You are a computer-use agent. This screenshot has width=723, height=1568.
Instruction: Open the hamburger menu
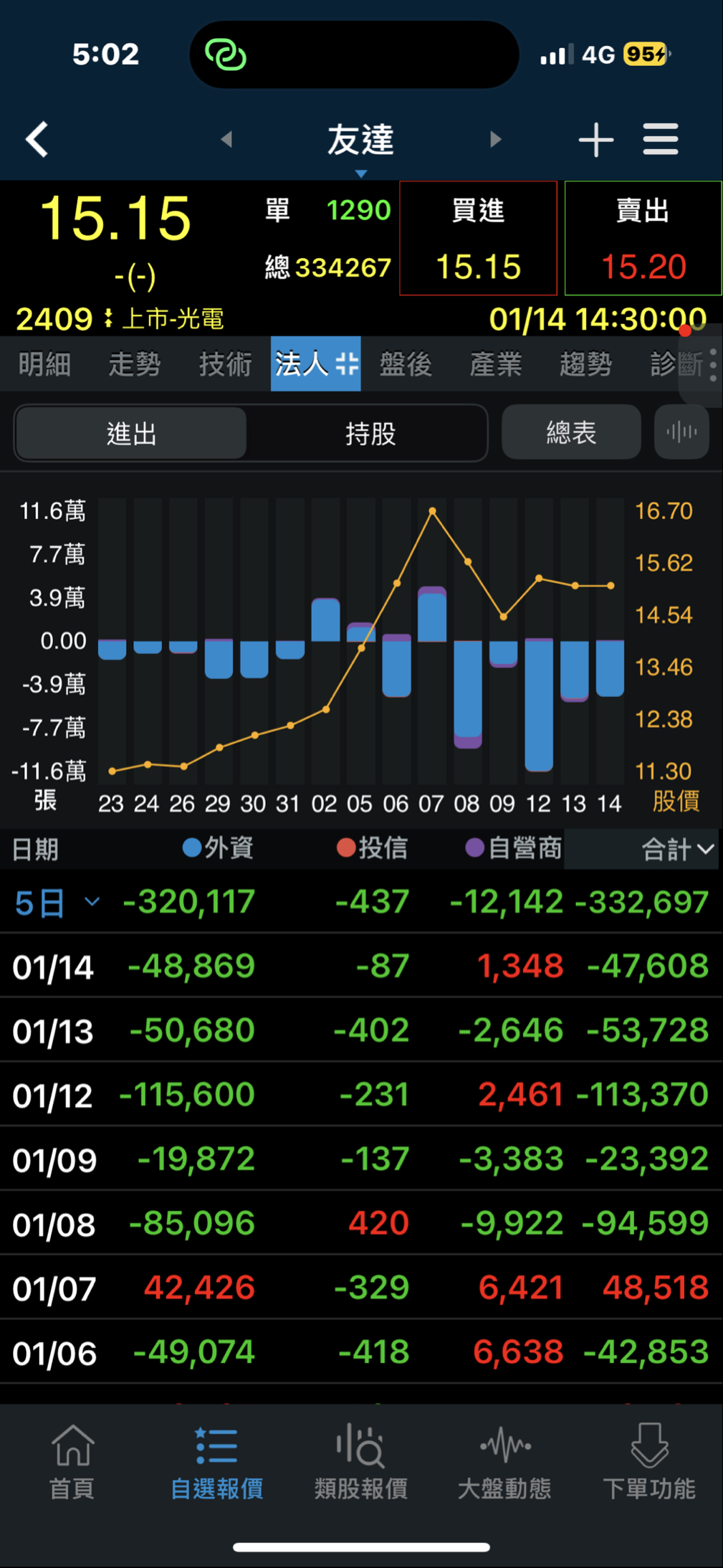point(660,139)
